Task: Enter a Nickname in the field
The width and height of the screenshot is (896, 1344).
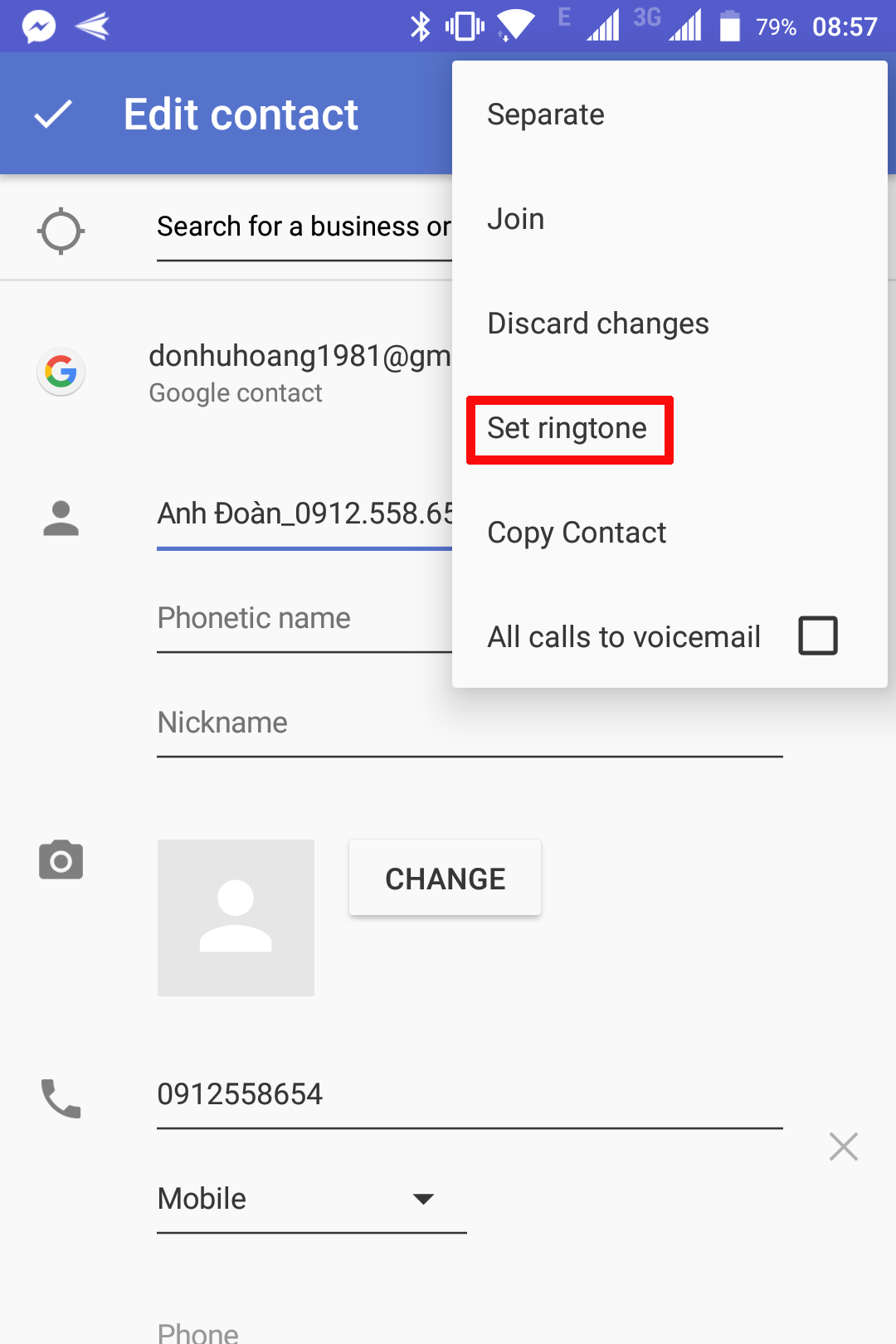Action: (x=469, y=723)
